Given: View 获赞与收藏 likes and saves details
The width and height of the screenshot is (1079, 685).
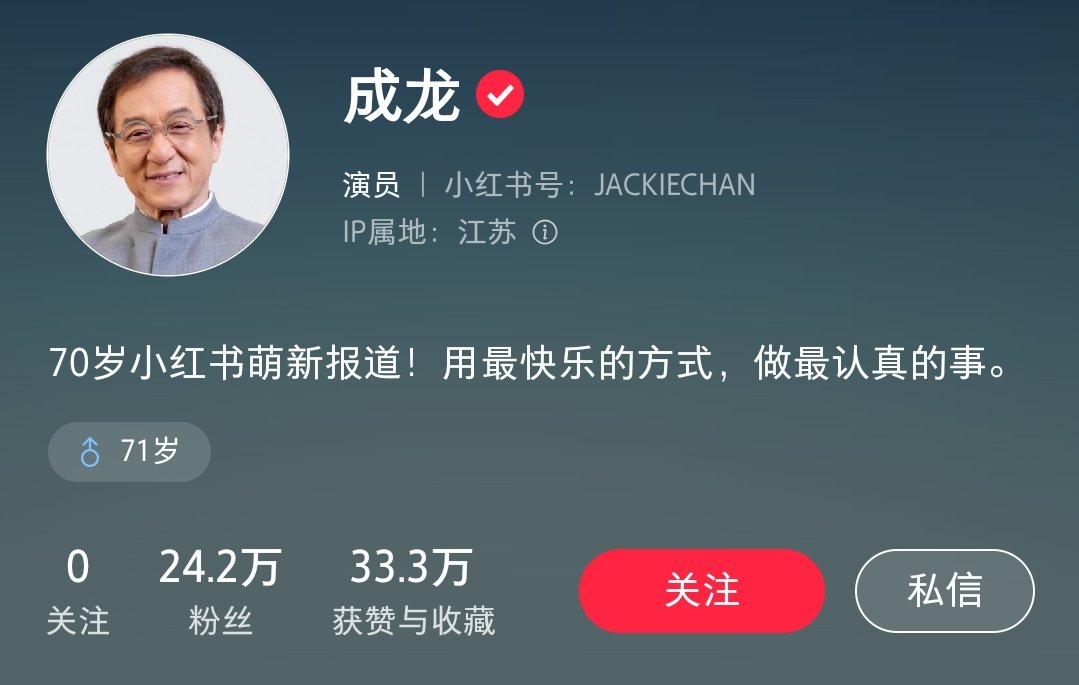Looking at the screenshot, I should 413,593.
